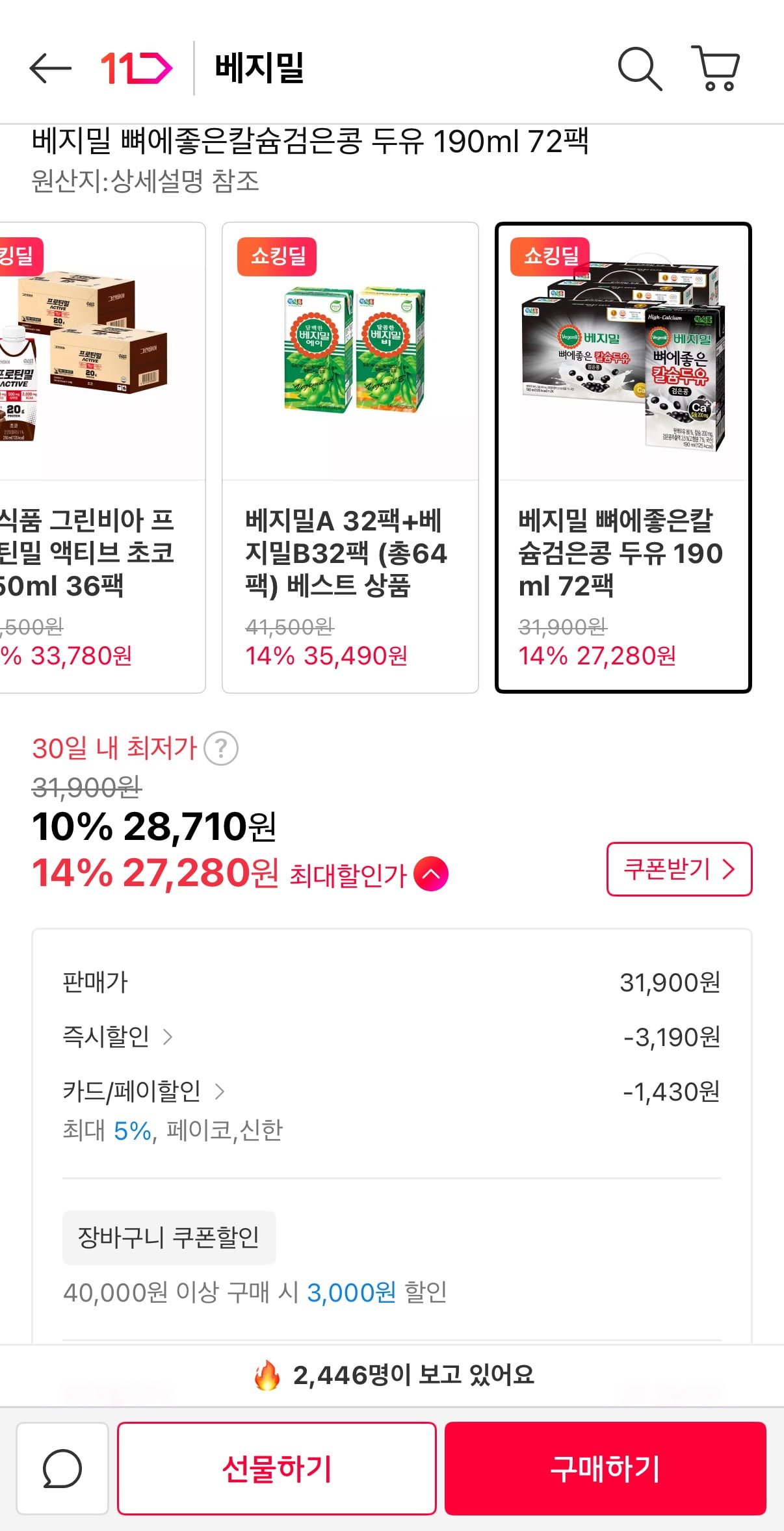The height and width of the screenshot is (1531, 784).
Task: Open the search magnifier
Action: pyautogui.click(x=639, y=68)
